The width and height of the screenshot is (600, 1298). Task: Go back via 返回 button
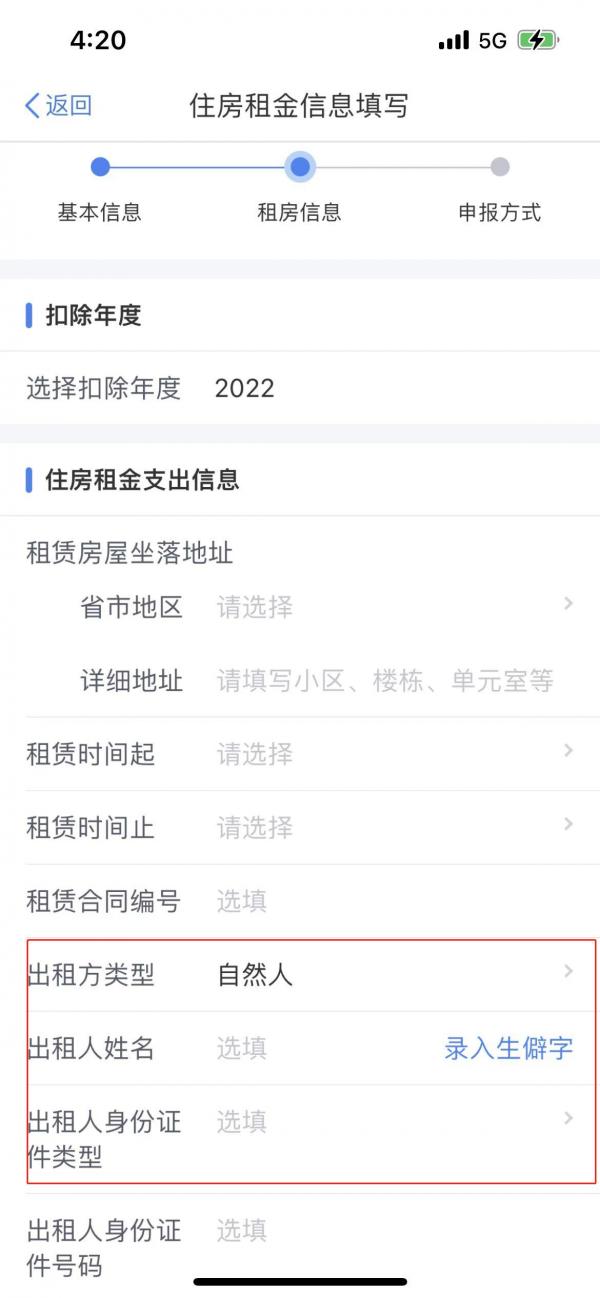click(x=58, y=105)
